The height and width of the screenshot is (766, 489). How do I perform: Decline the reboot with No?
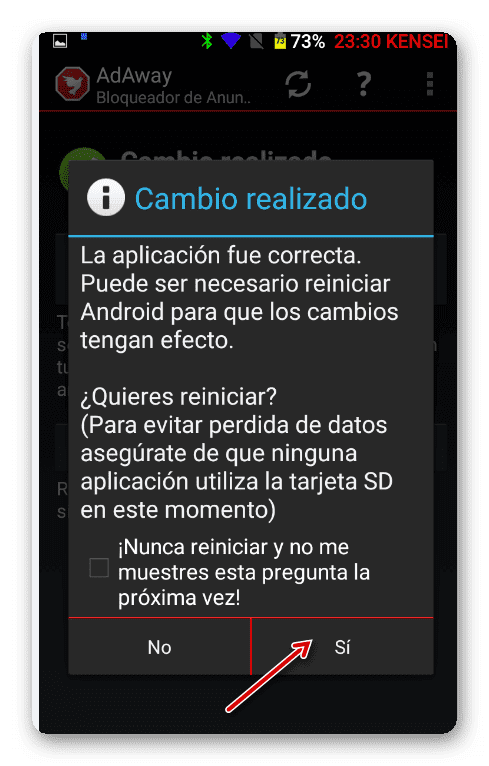pyautogui.click(x=159, y=647)
